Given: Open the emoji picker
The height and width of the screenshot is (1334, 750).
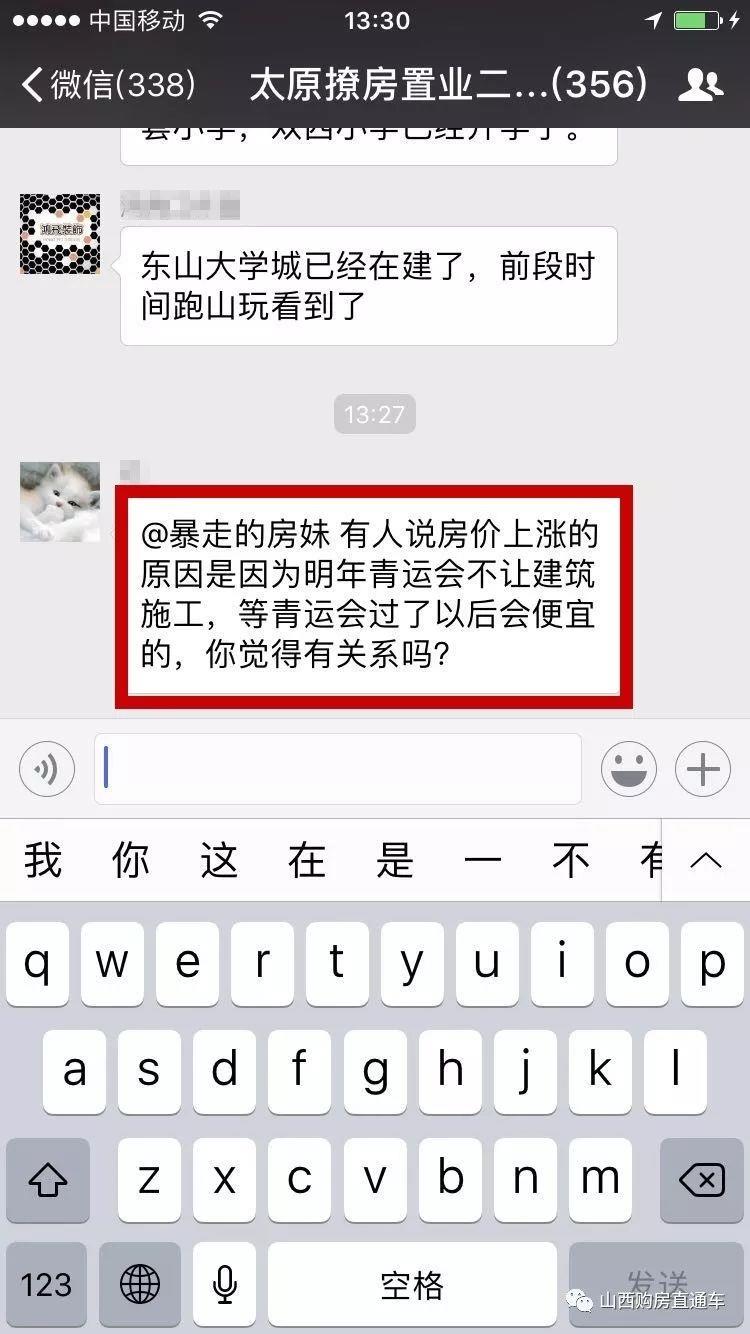Looking at the screenshot, I should (x=628, y=769).
